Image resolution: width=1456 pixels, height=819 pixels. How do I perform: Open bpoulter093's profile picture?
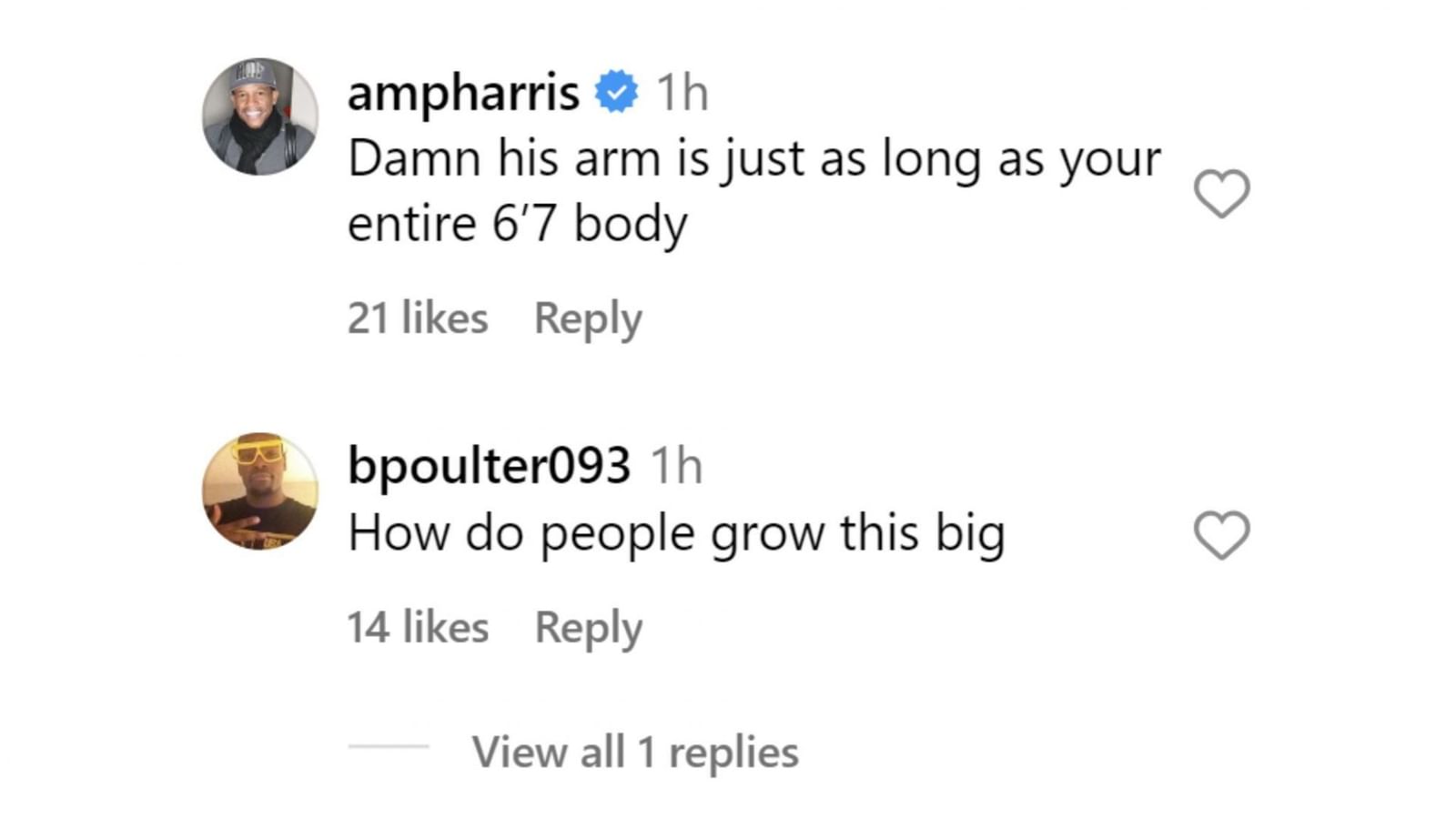click(x=260, y=491)
